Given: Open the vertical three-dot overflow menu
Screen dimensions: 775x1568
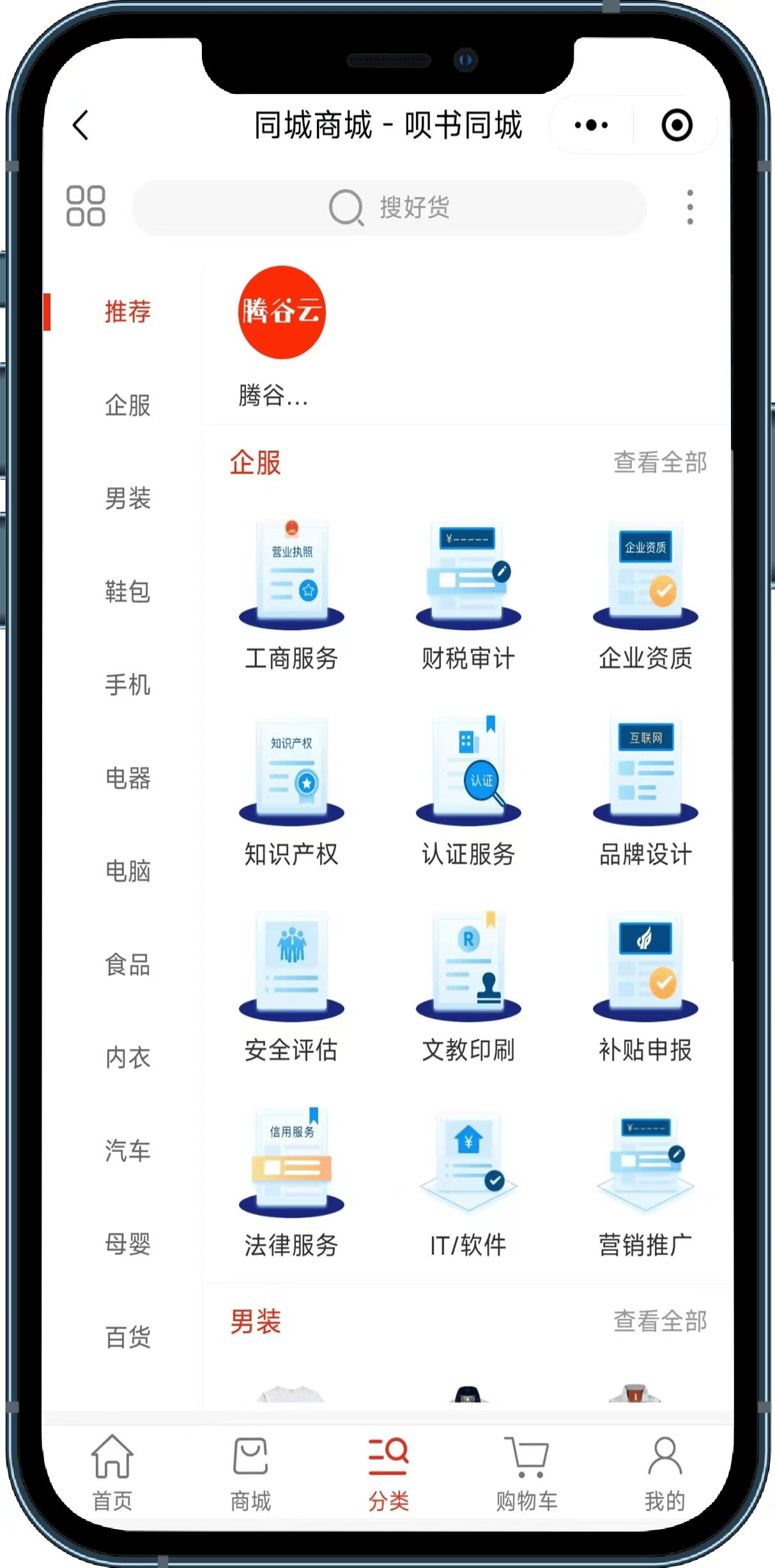Looking at the screenshot, I should pos(689,207).
